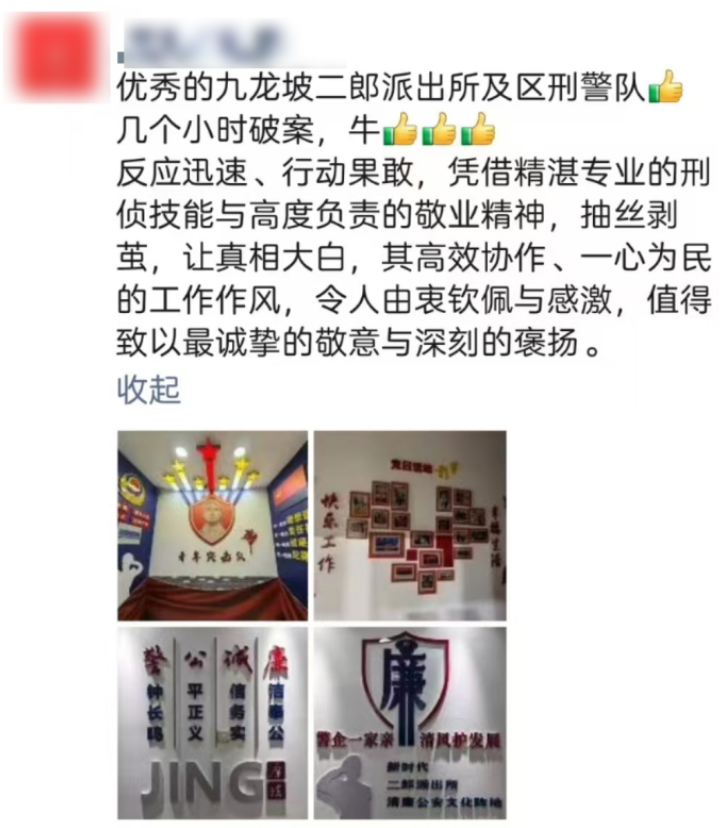Collapse the post text with 收起
The width and height of the screenshot is (721, 828).
point(149,391)
